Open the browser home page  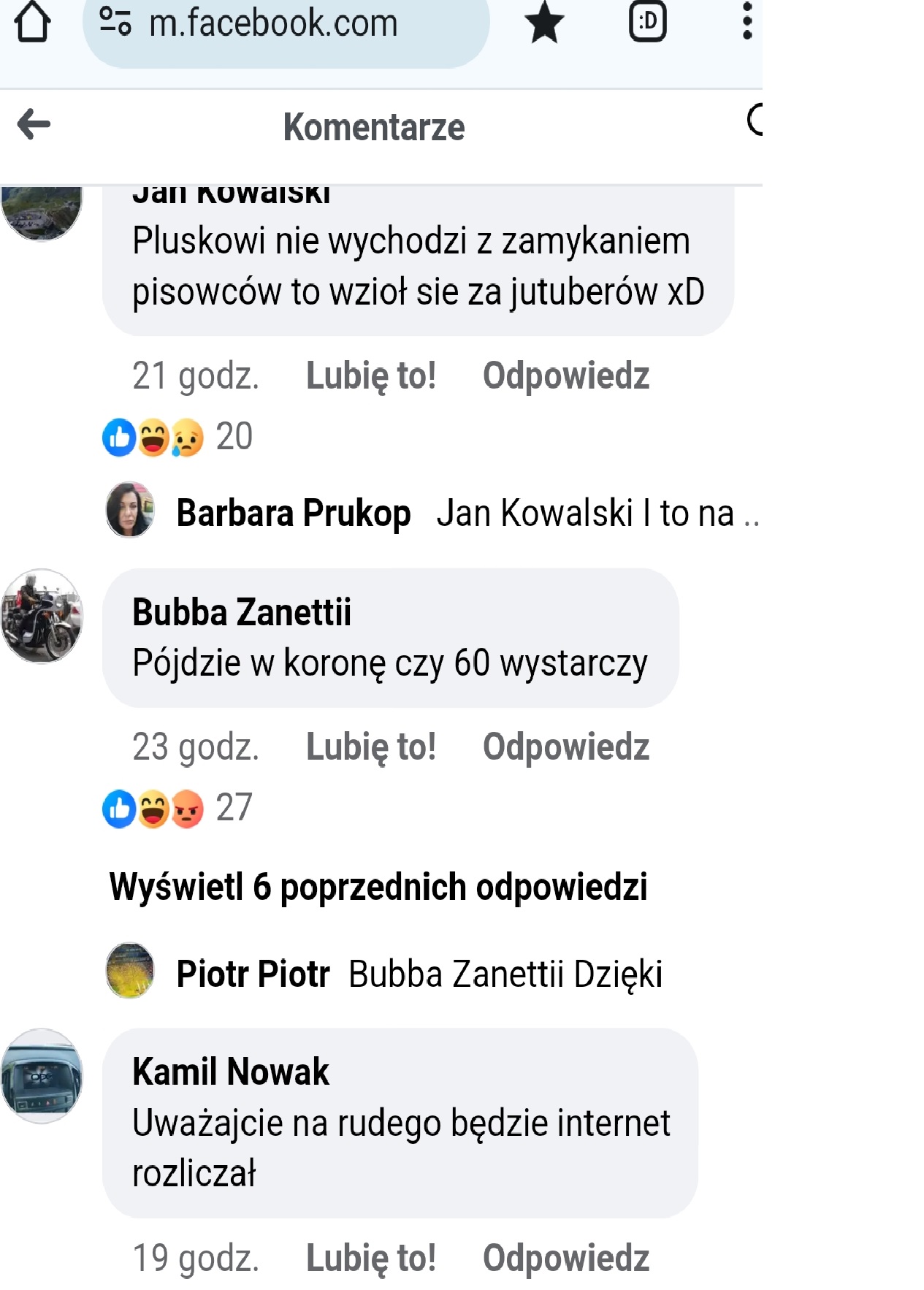coord(32,22)
